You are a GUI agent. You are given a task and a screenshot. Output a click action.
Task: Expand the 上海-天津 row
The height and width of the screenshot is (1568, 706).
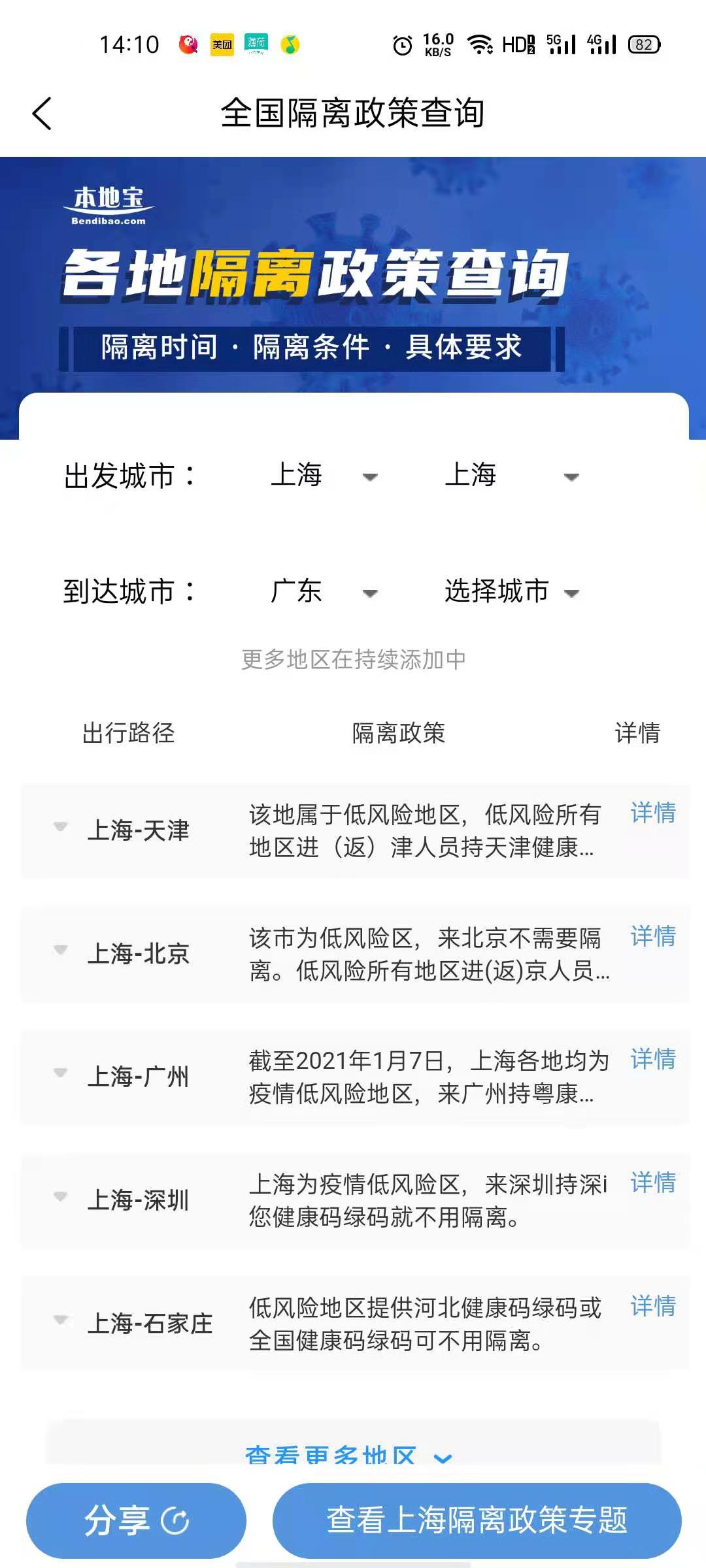(60, 827)
